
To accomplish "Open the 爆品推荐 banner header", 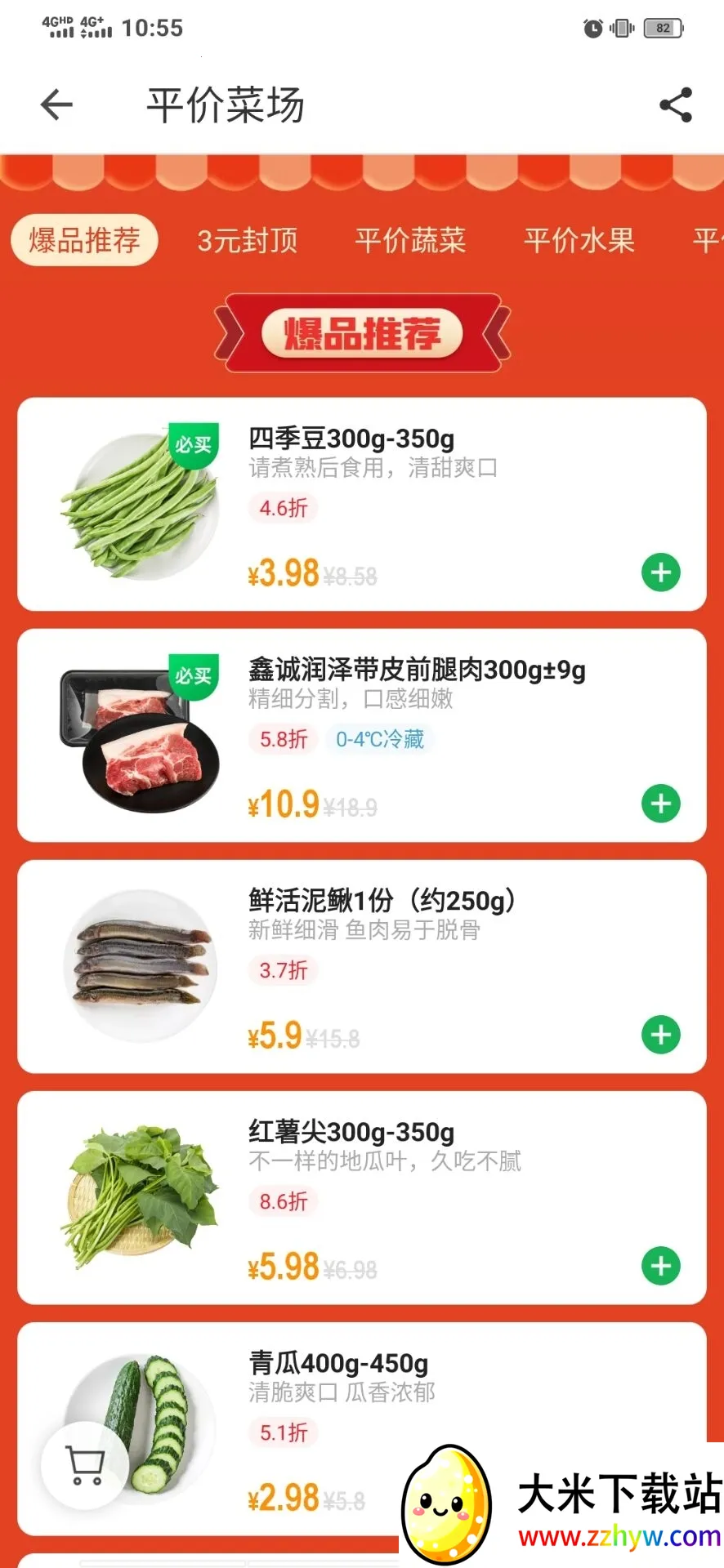I will (x=362, y=335).
